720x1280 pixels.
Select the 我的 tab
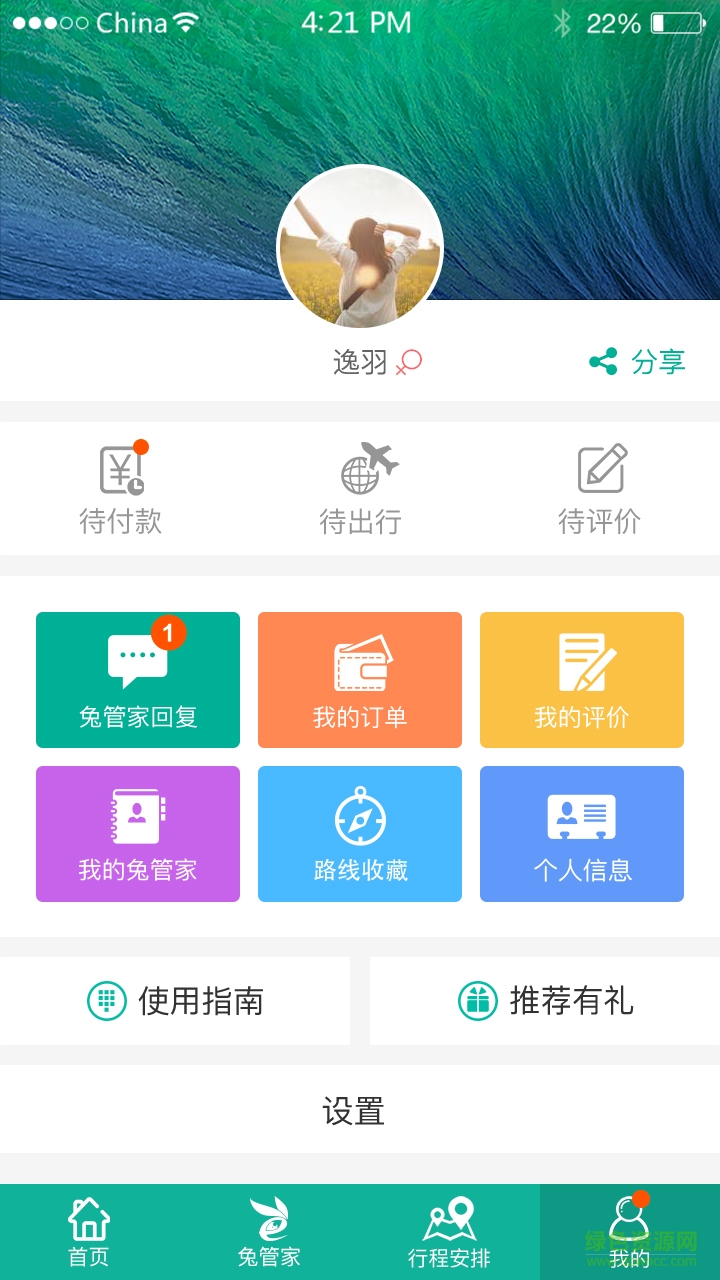tap(629, 1232)
